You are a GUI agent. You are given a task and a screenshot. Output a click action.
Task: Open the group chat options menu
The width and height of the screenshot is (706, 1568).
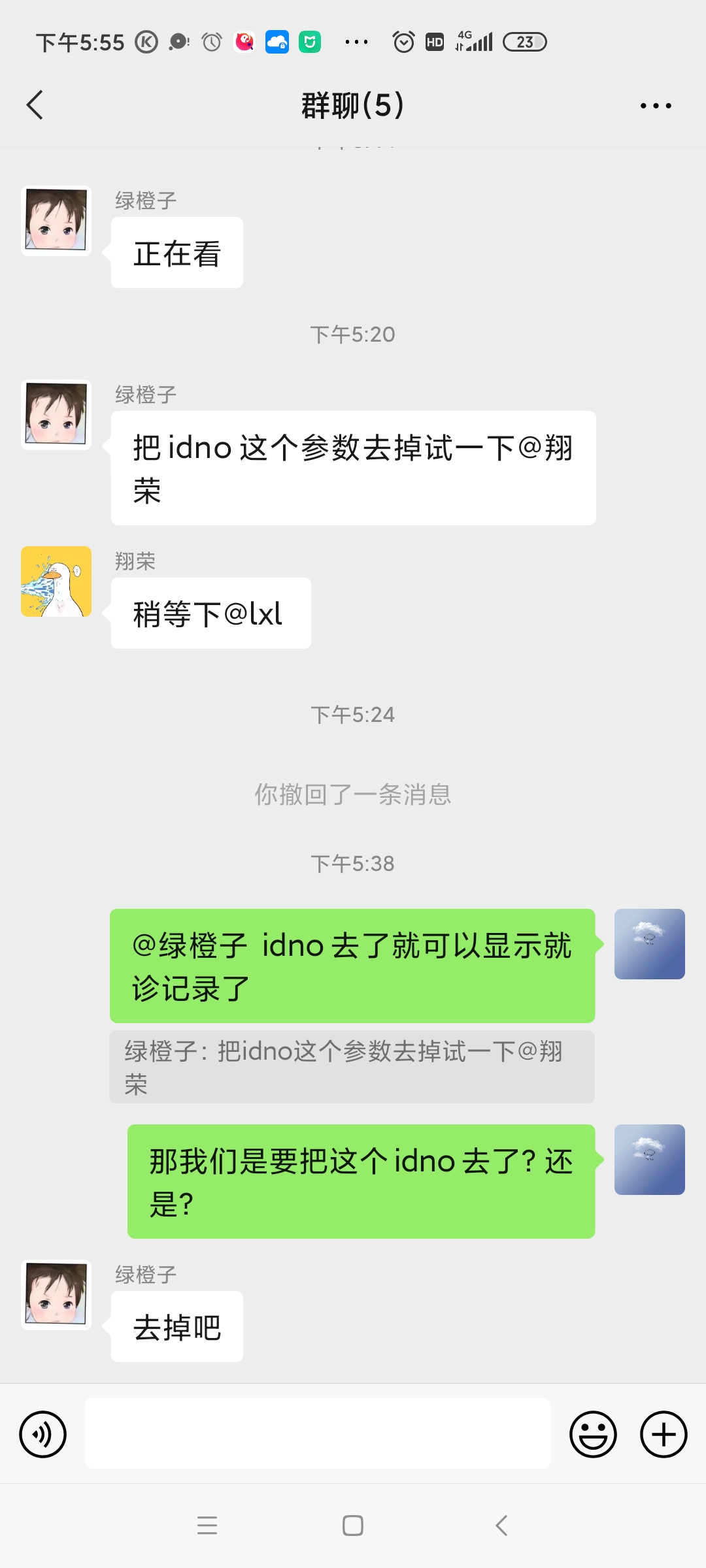click(x=656, y=106)
